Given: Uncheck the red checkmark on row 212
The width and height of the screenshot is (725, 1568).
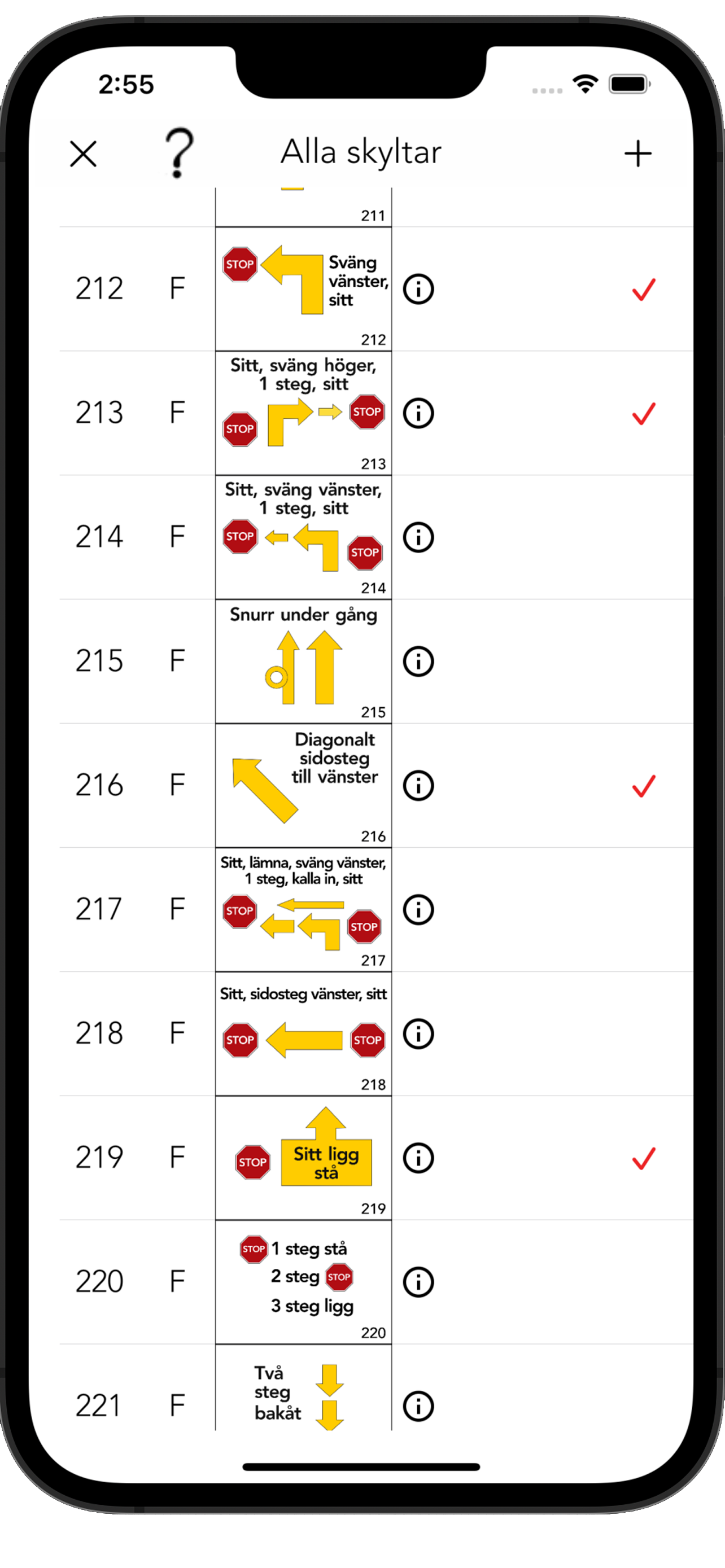Looking at the screenshot, I should point(644,289).
